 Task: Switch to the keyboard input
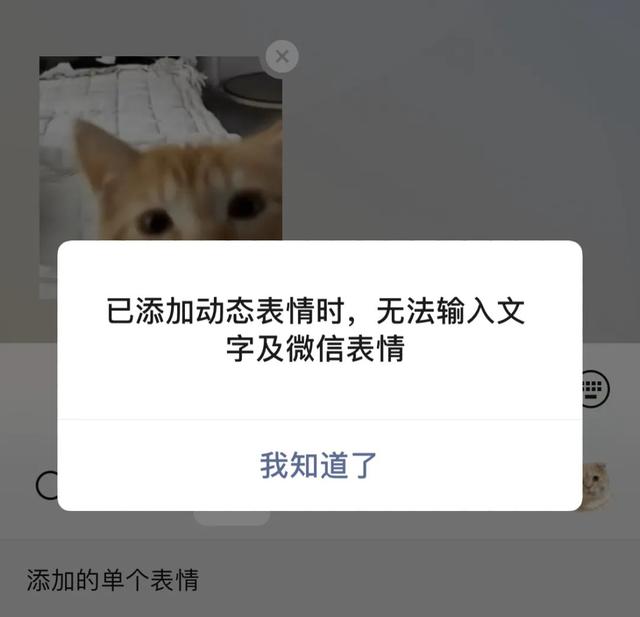tap(595, 388)
